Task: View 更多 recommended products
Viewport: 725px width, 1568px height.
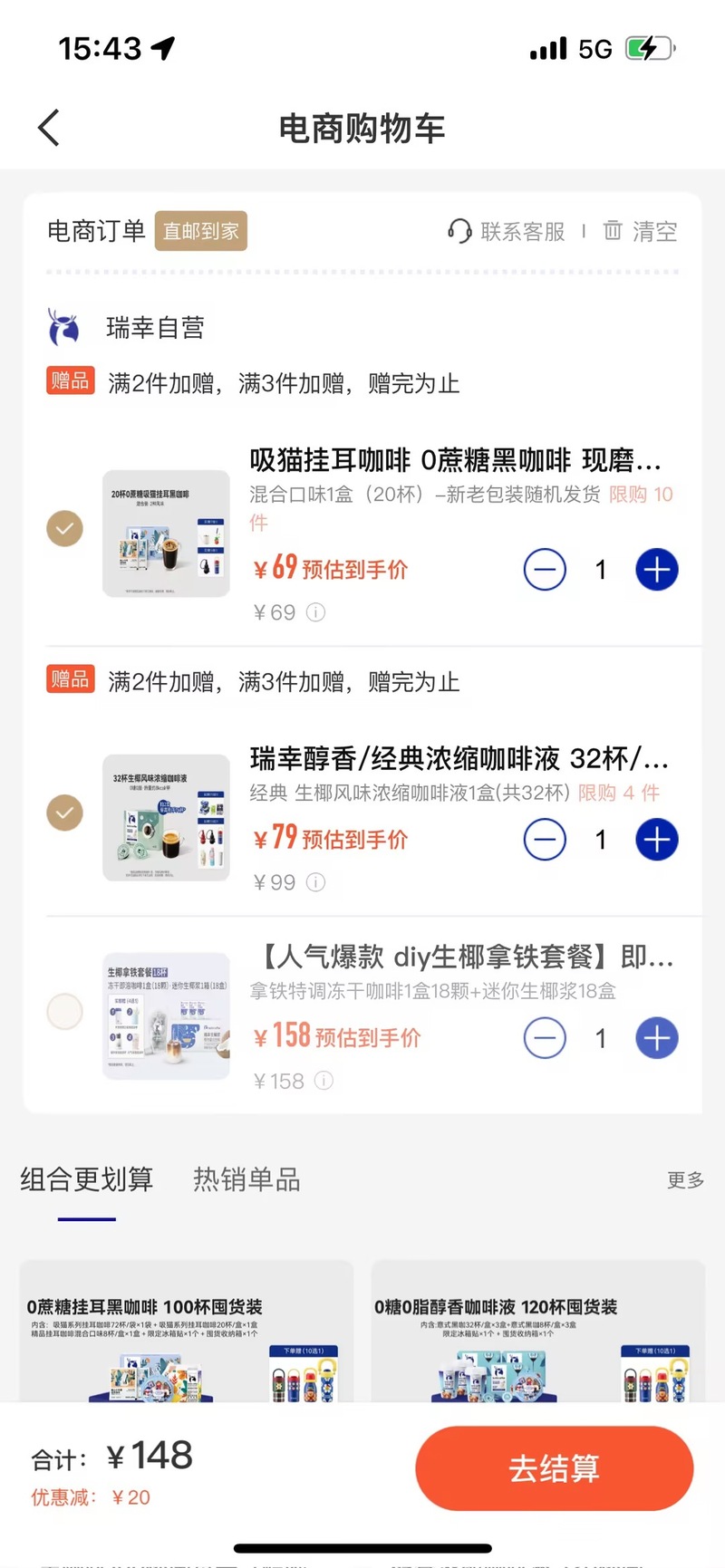Action: (x=685, y=1180)
